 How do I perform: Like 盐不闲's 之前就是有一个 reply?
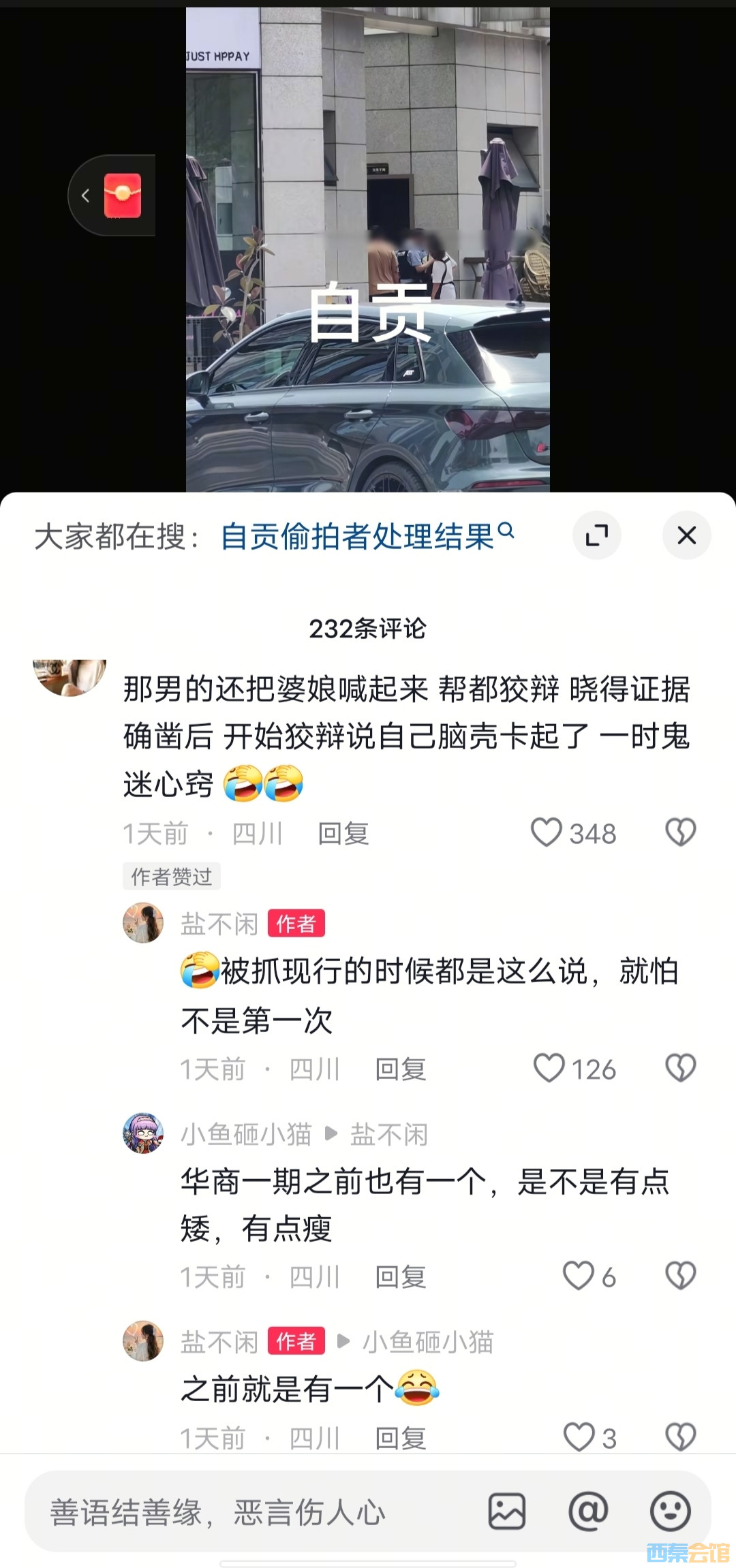579,1437
